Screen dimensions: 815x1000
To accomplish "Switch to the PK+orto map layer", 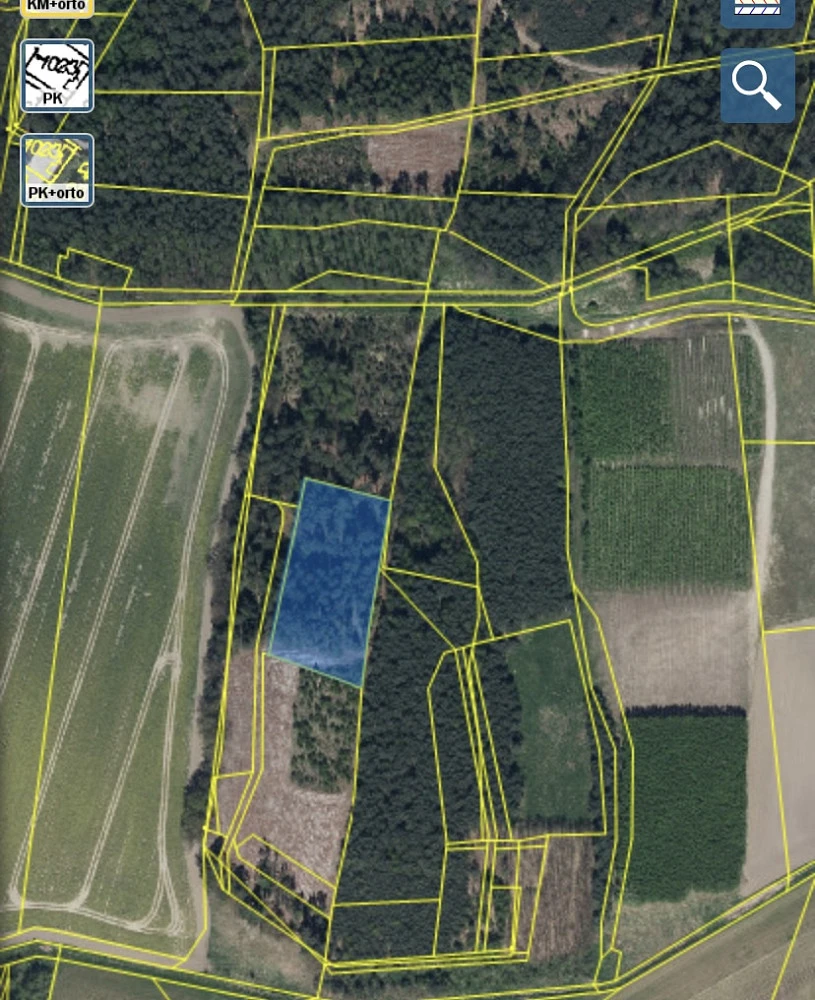I will coord(57,170).
